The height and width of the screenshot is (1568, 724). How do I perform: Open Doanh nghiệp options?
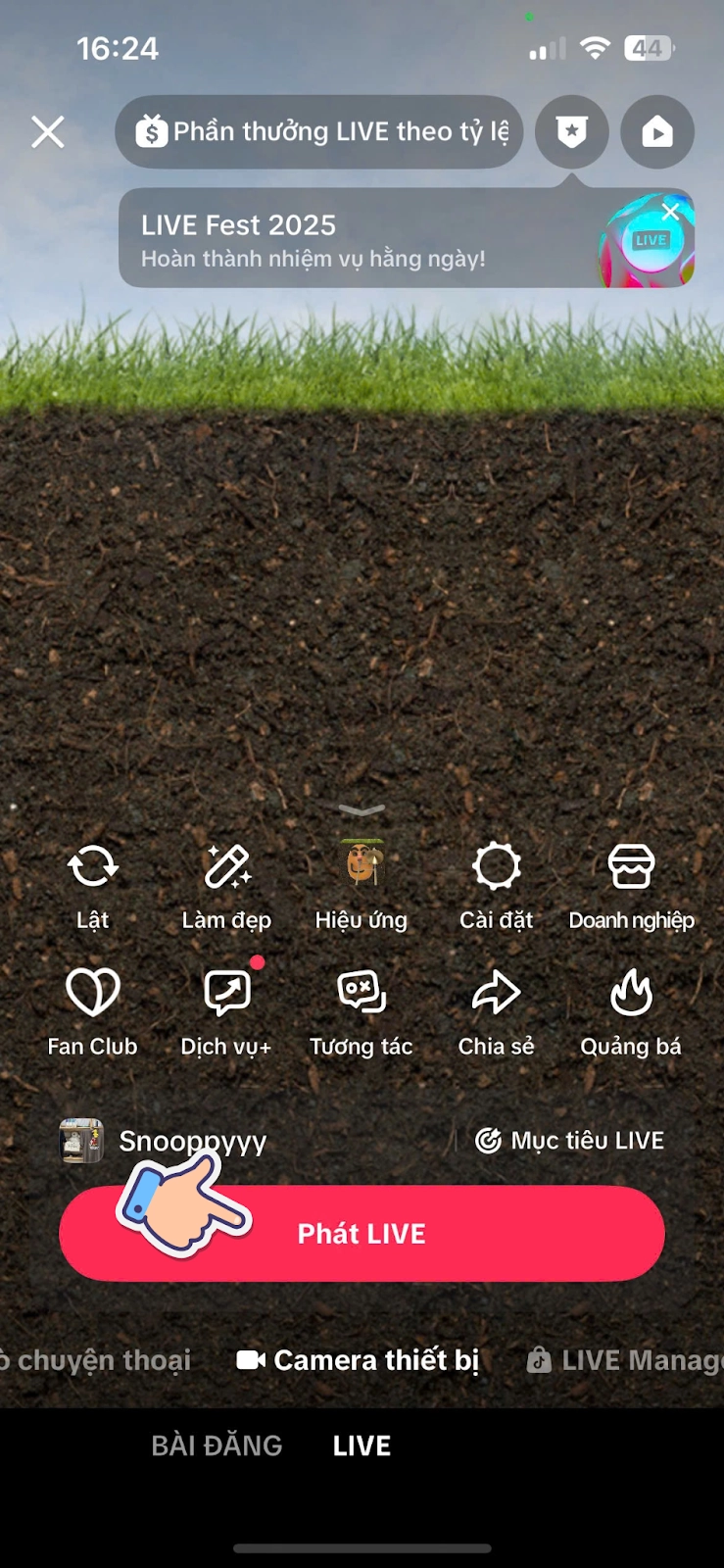coord(631,883)
